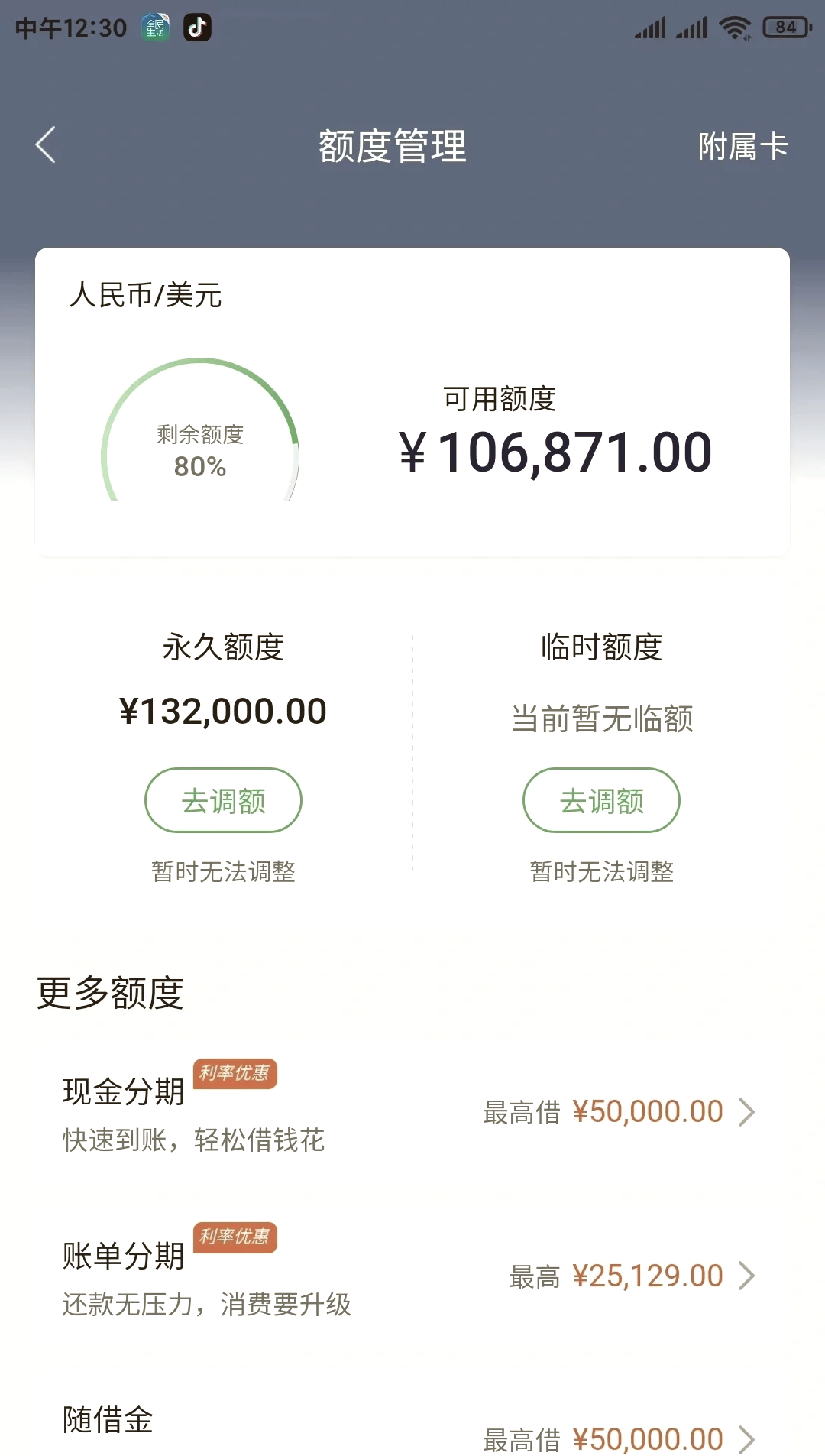This screenshot has width=825, height=1456.
Task: Tap the 可用额度 amount ¥106,871.00
Action: (557, 452)
